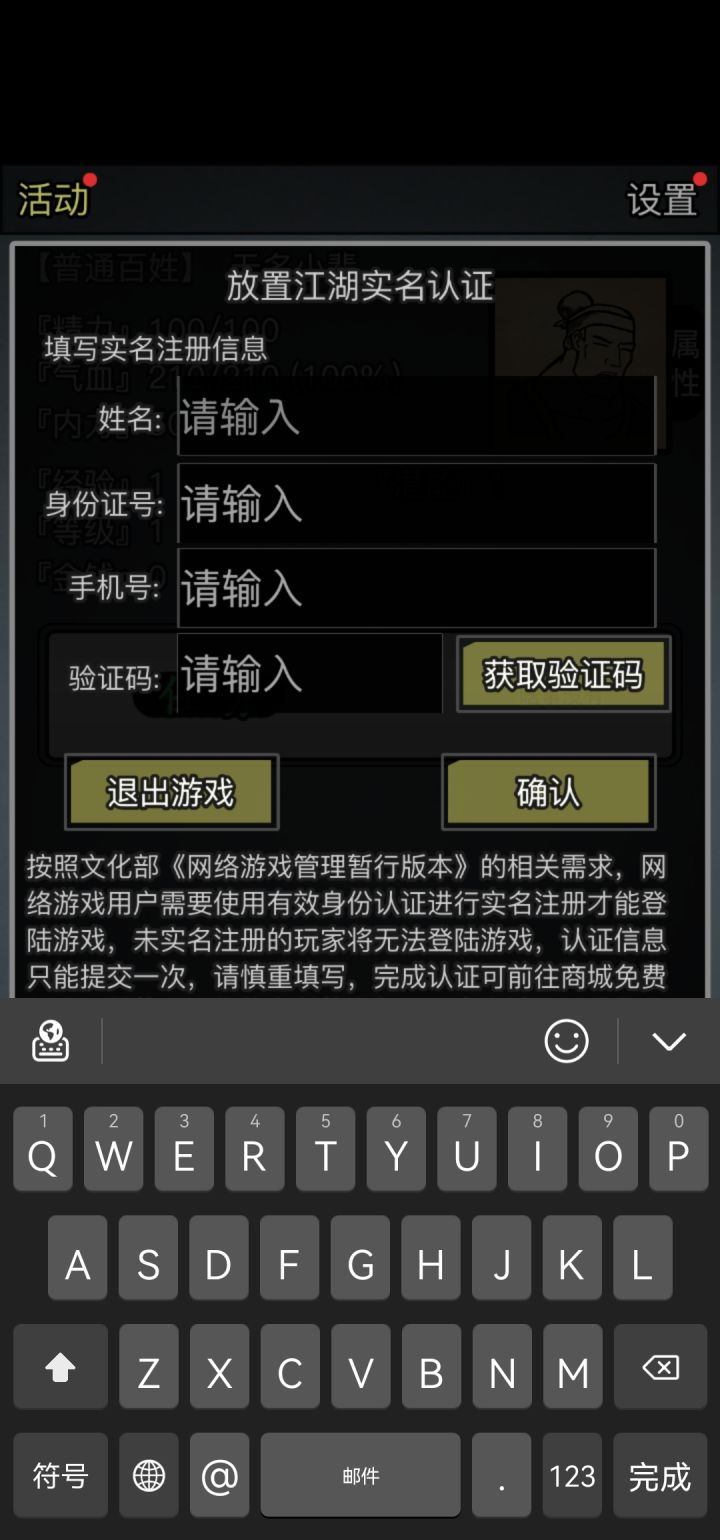Toggle uppercase with the shift key
The image size is (720, 1540).
(x=60, y=1367)
